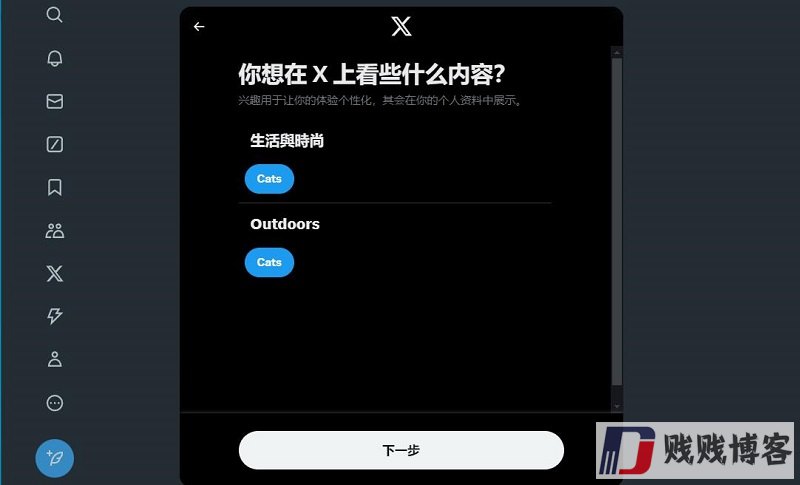Tap the 下一步 button to continue
Screen dimensions: 800x485
pyautogui.click(x=401, y=450)
